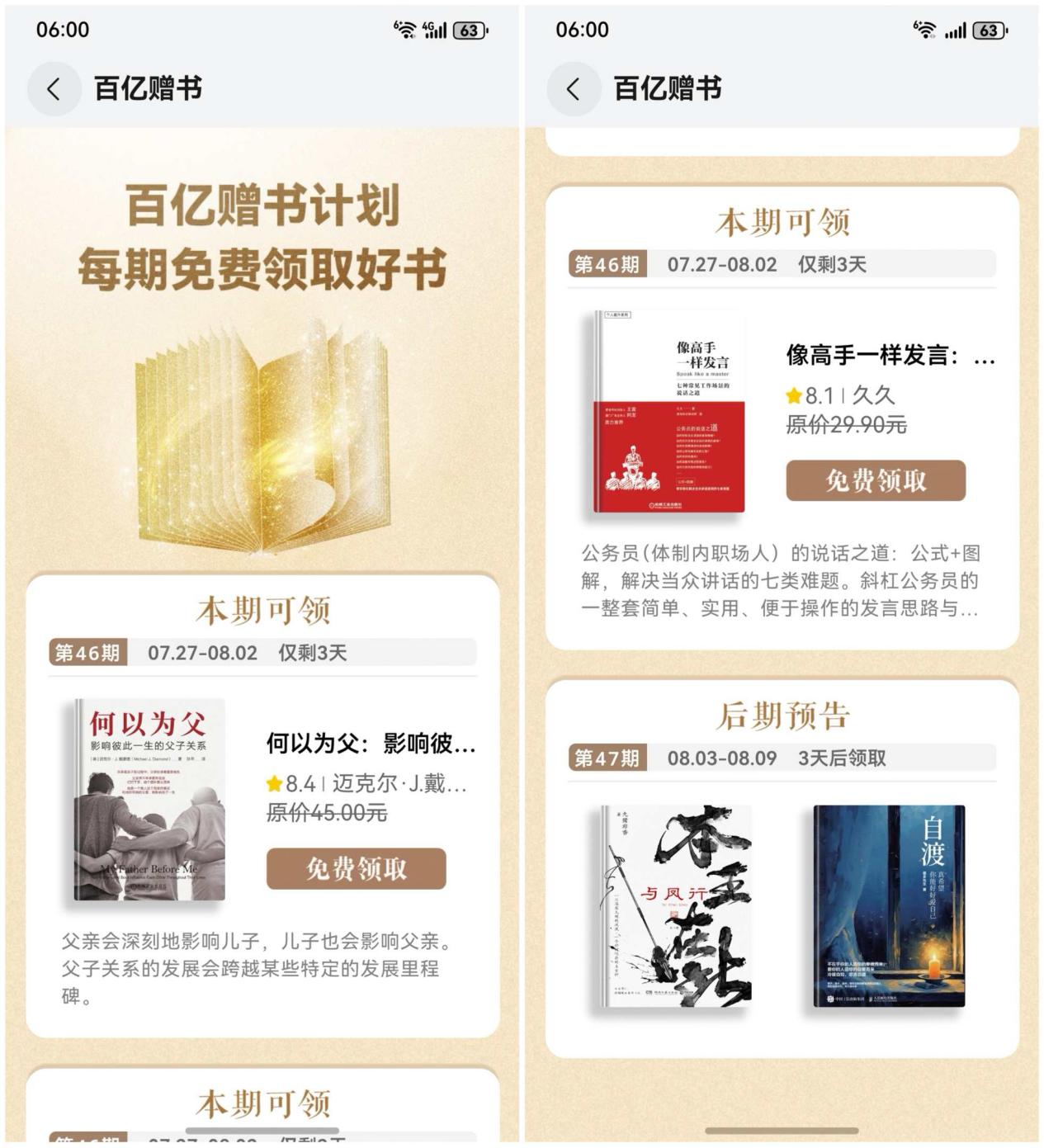The height and width of the screenshot is (1148, 1044).
Task: View the upcoming 自渡 book
Action: tap(889, 907)
